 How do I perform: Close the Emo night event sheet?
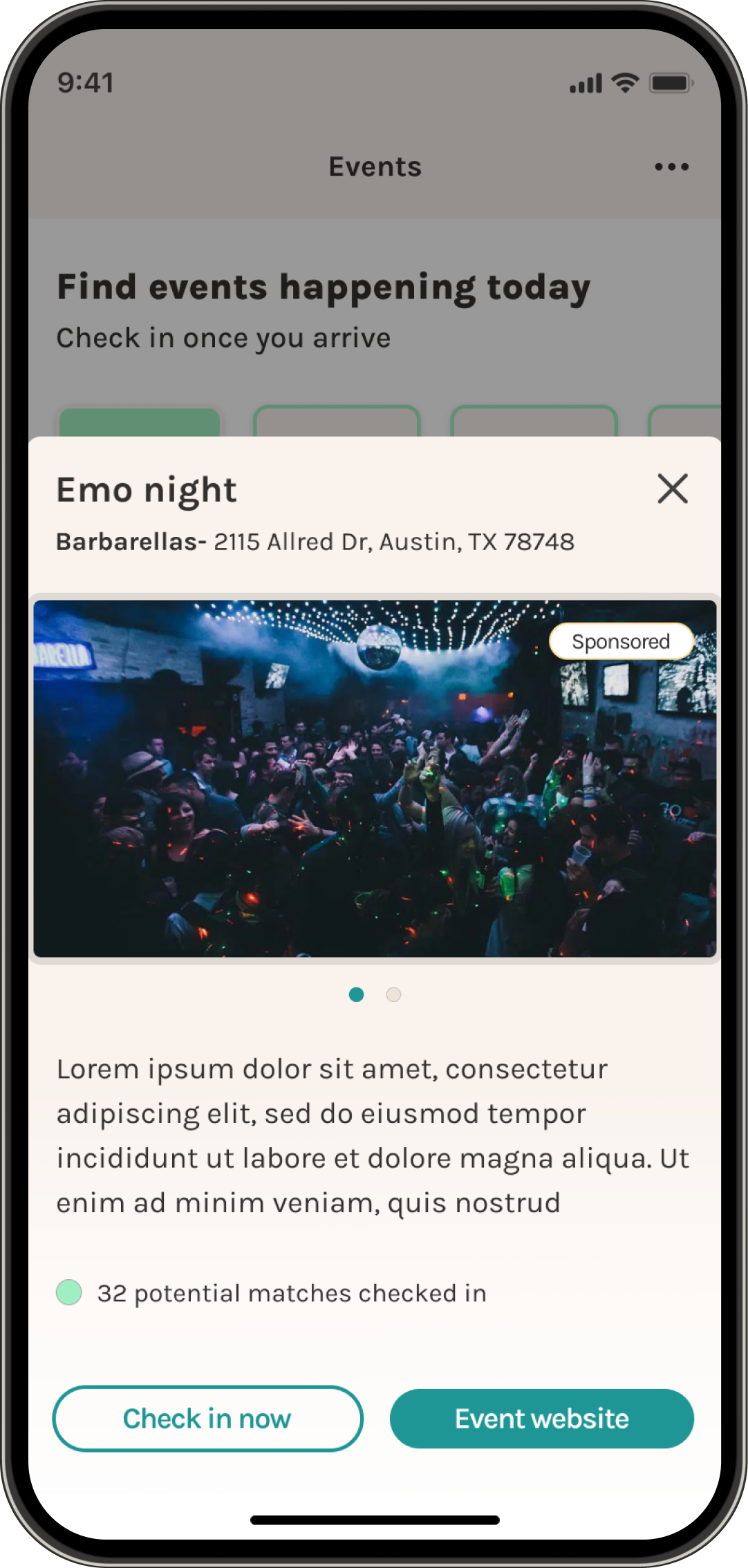[x=672, y=489]
